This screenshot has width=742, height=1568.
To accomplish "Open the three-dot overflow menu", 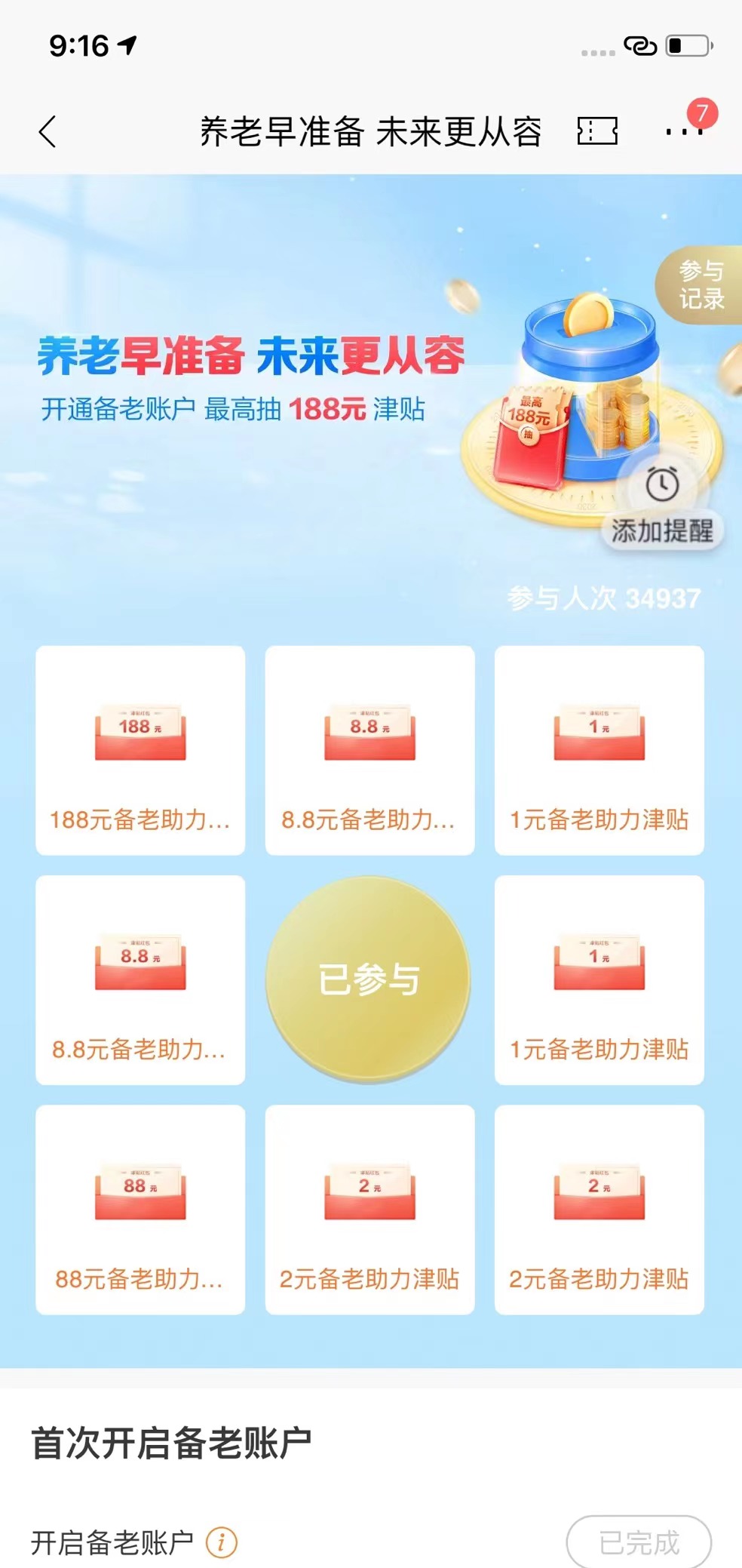I will coord(683,131).
